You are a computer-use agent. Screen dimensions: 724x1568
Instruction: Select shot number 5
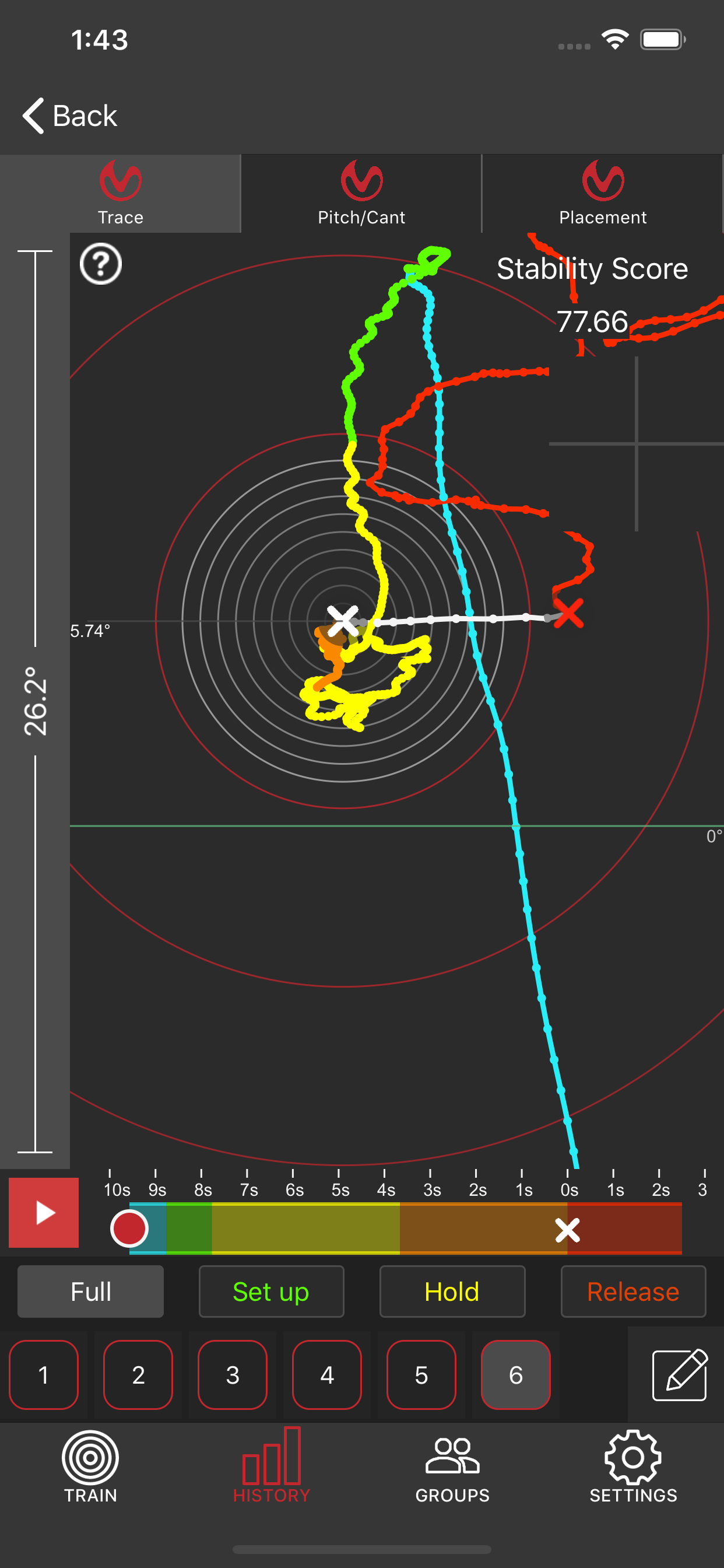click(421, 1374)
